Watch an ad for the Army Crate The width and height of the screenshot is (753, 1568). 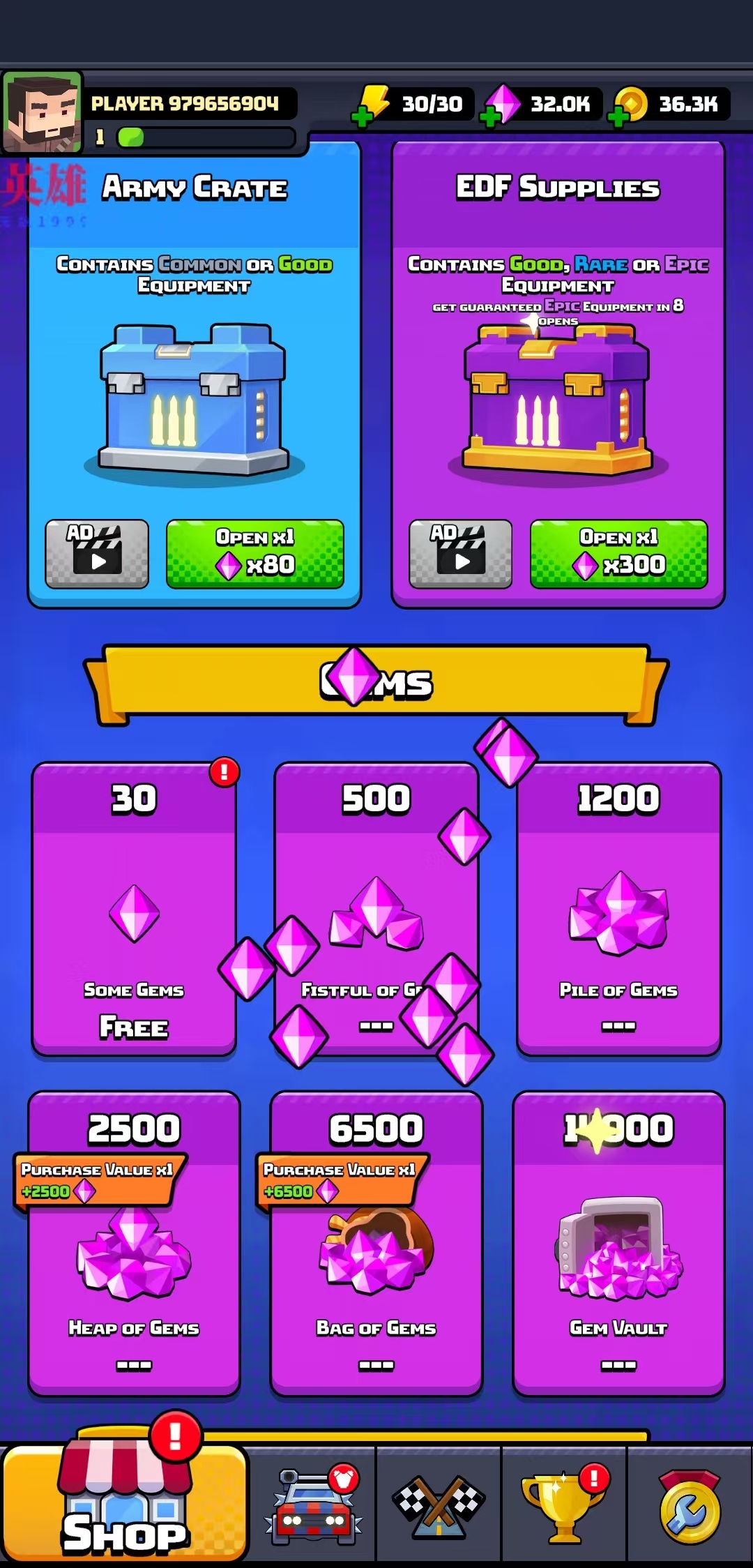(97, 553)
